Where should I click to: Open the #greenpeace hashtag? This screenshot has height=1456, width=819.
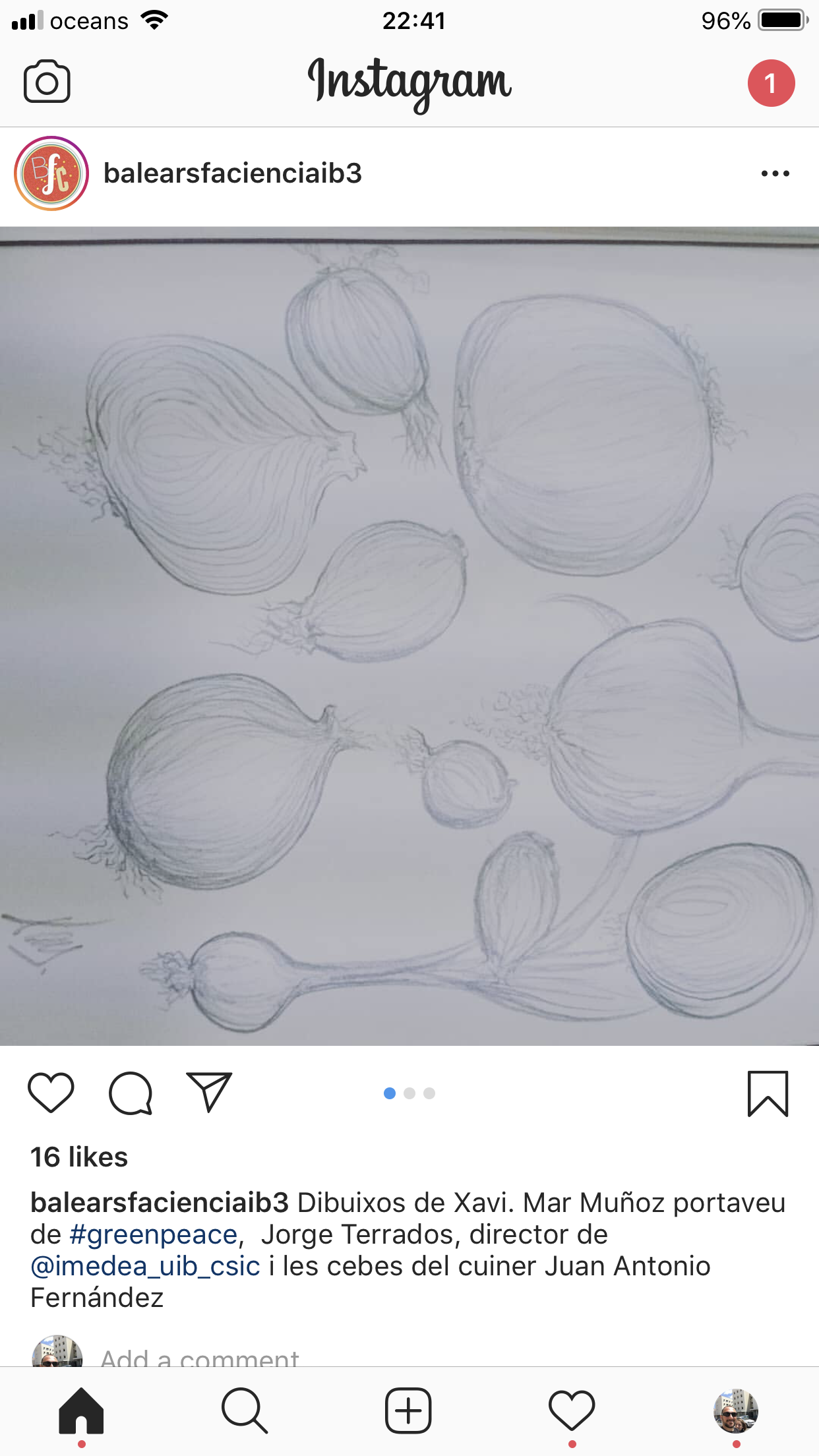pos(154,1234)
